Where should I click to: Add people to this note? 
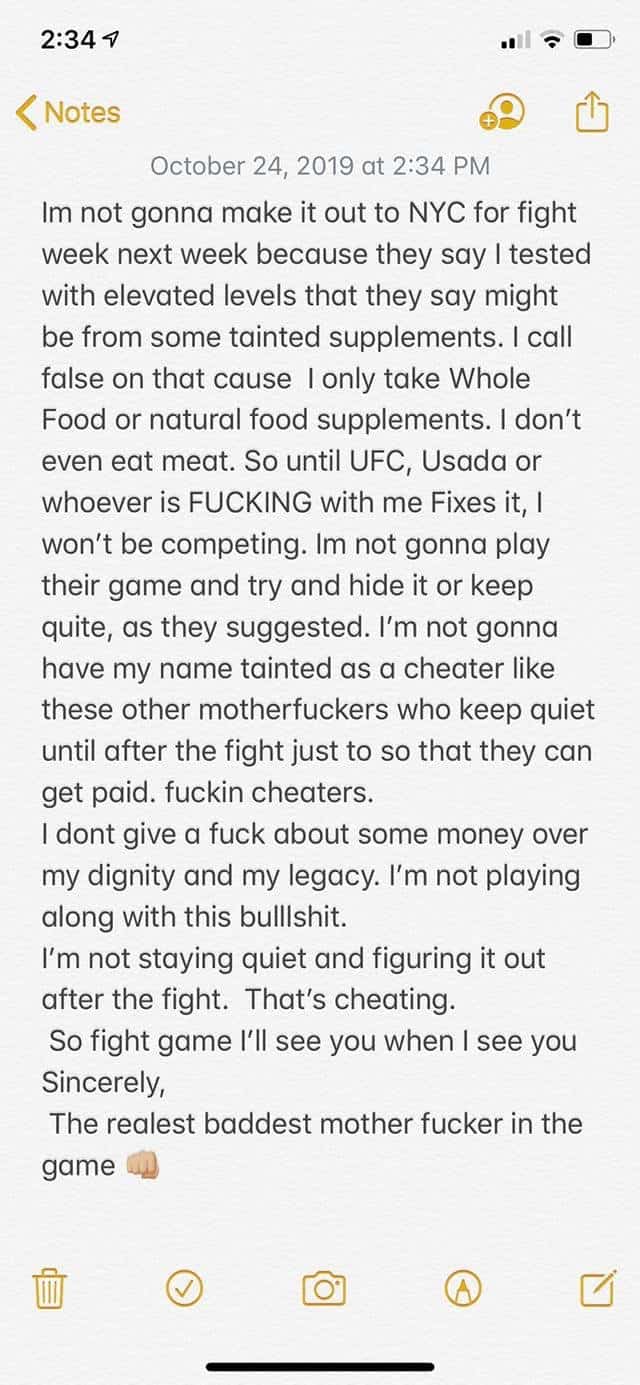tap(501, 112)
